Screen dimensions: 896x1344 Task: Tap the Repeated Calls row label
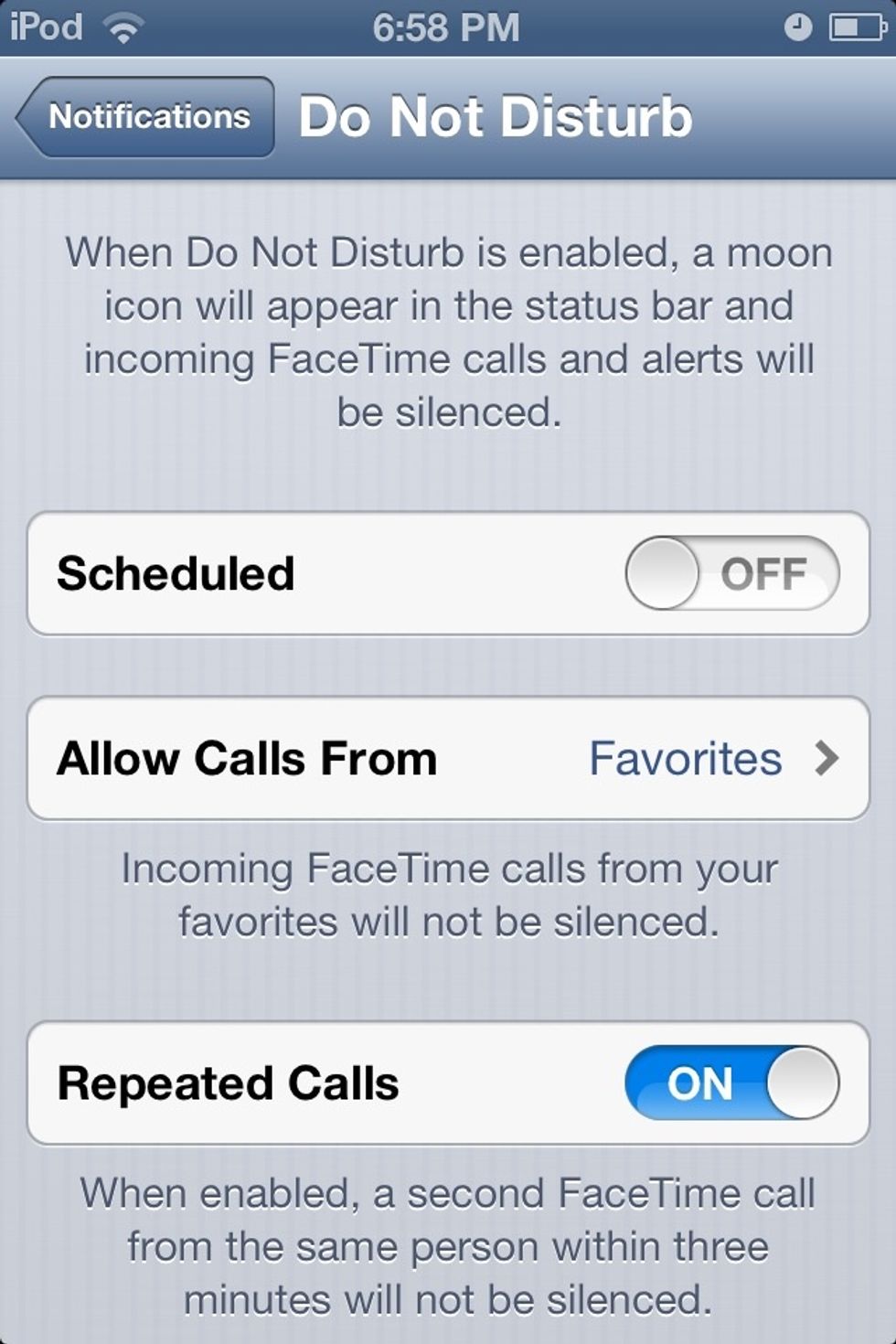pyautogui.click(x=229, y=1083)
